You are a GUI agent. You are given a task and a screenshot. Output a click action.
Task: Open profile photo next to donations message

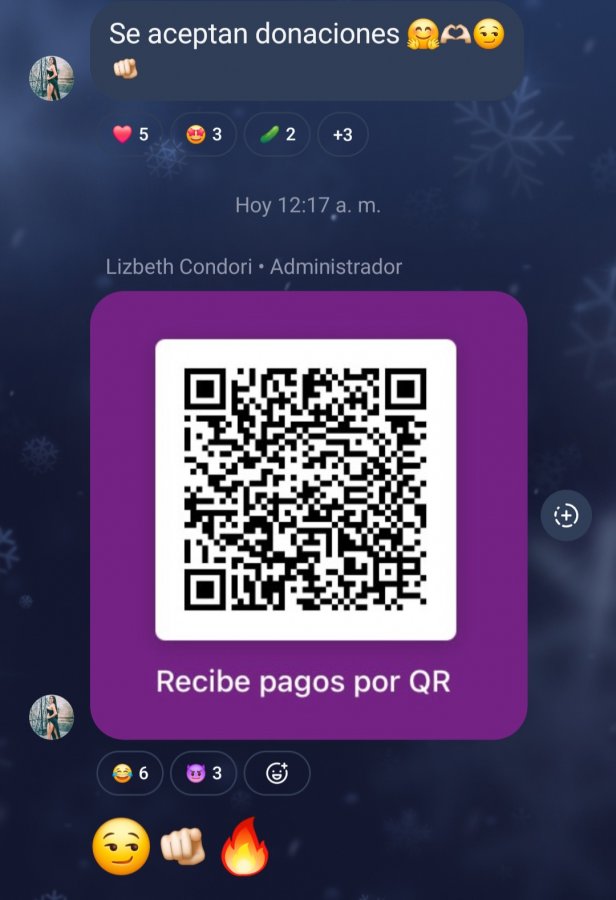[x=52, y=78]
